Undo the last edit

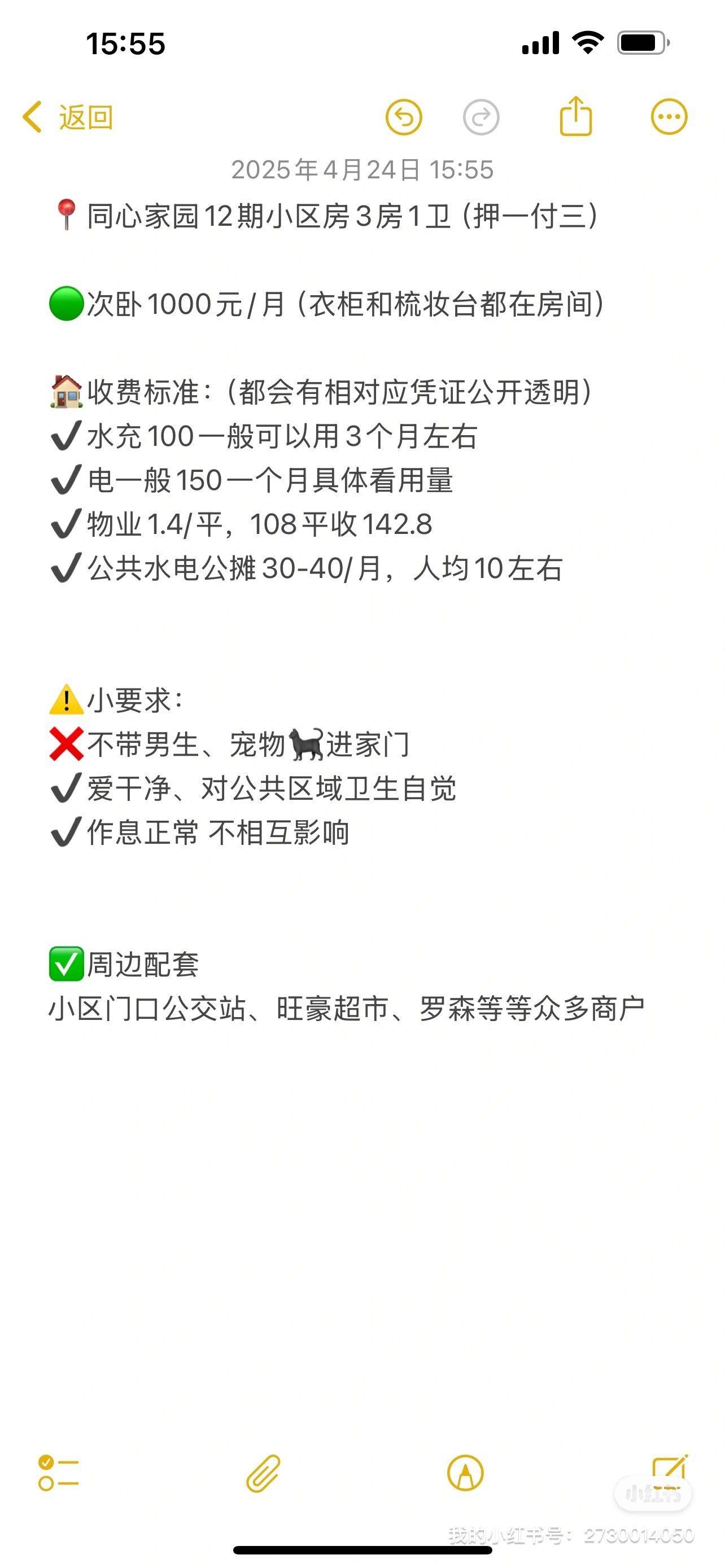point(404,117)
